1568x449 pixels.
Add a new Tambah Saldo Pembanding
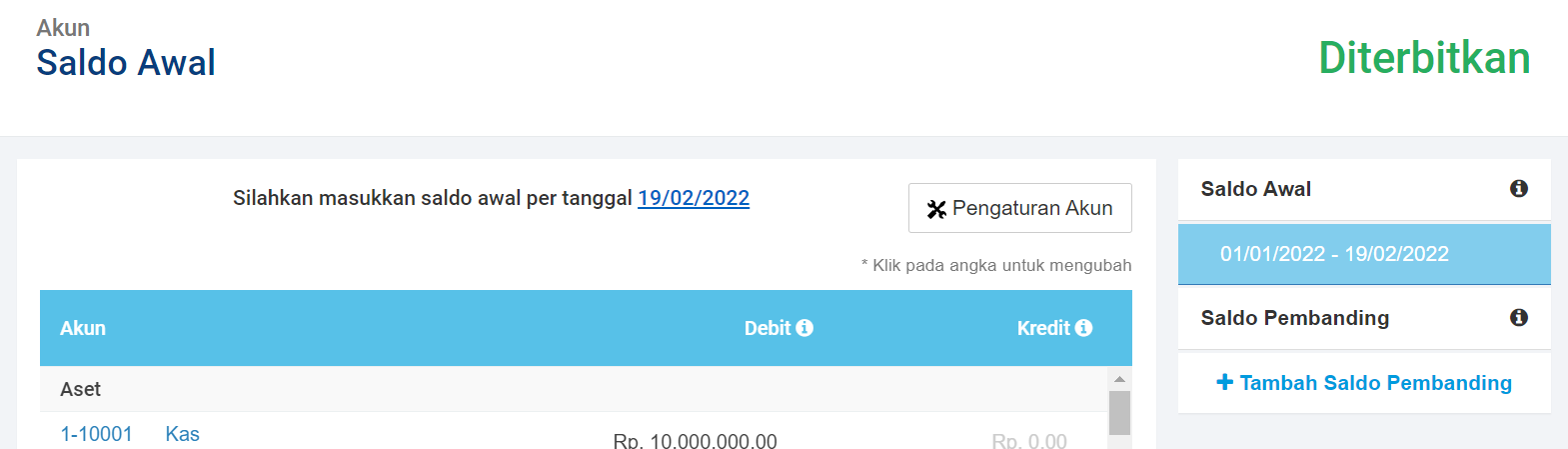tap(1364, 383)
